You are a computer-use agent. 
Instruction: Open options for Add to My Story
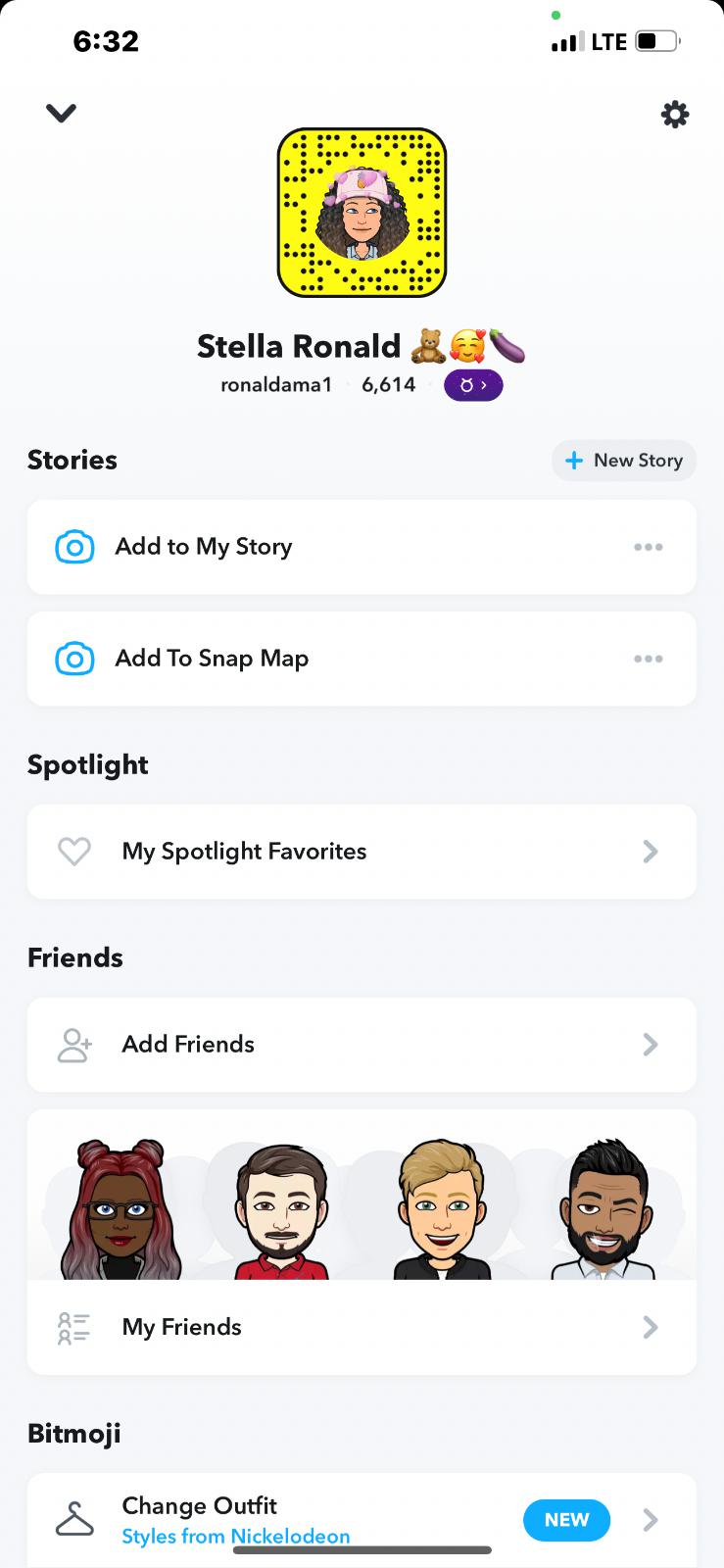pos(648,547)
